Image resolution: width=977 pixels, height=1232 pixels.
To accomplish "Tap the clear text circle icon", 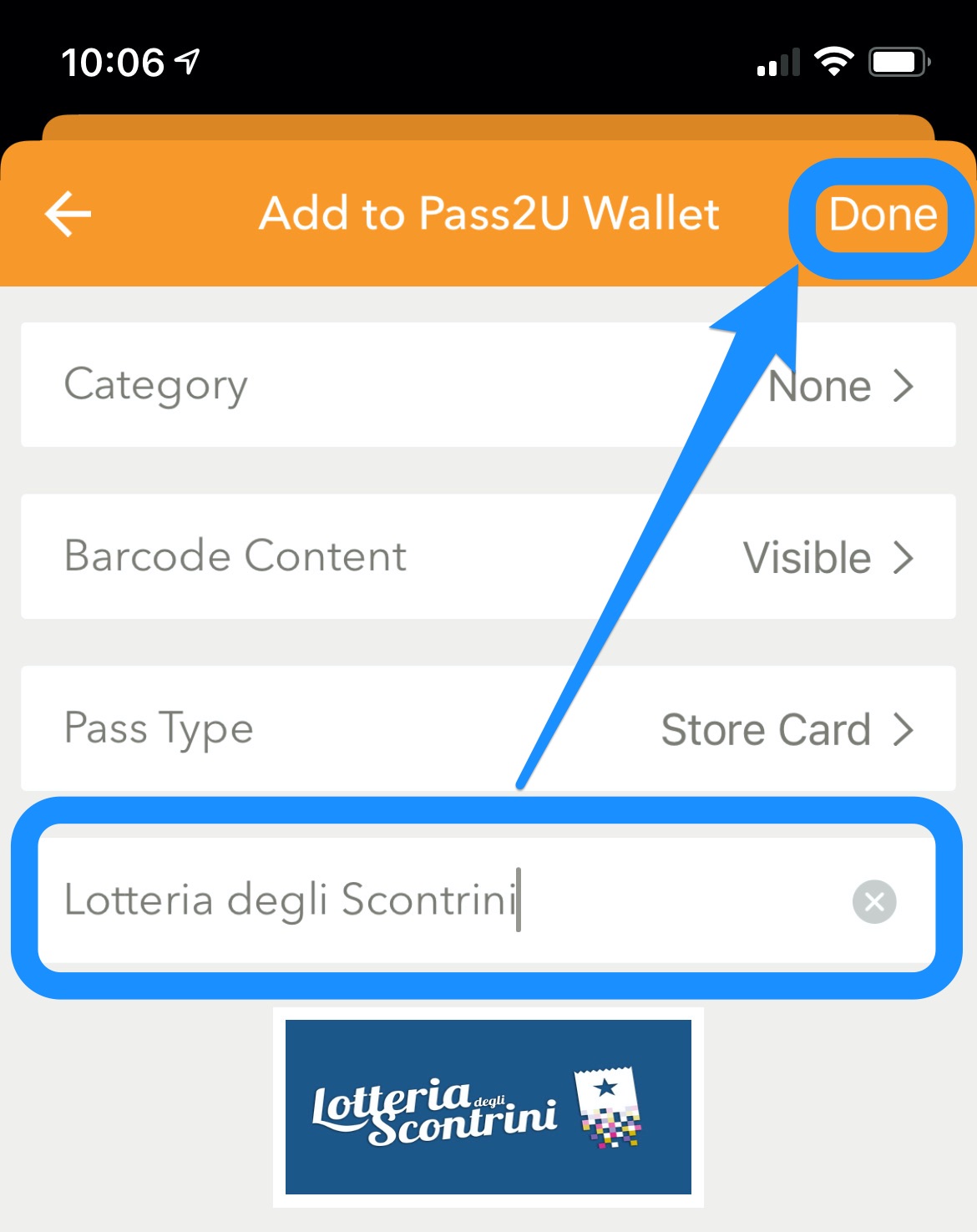I will point(873,901).
